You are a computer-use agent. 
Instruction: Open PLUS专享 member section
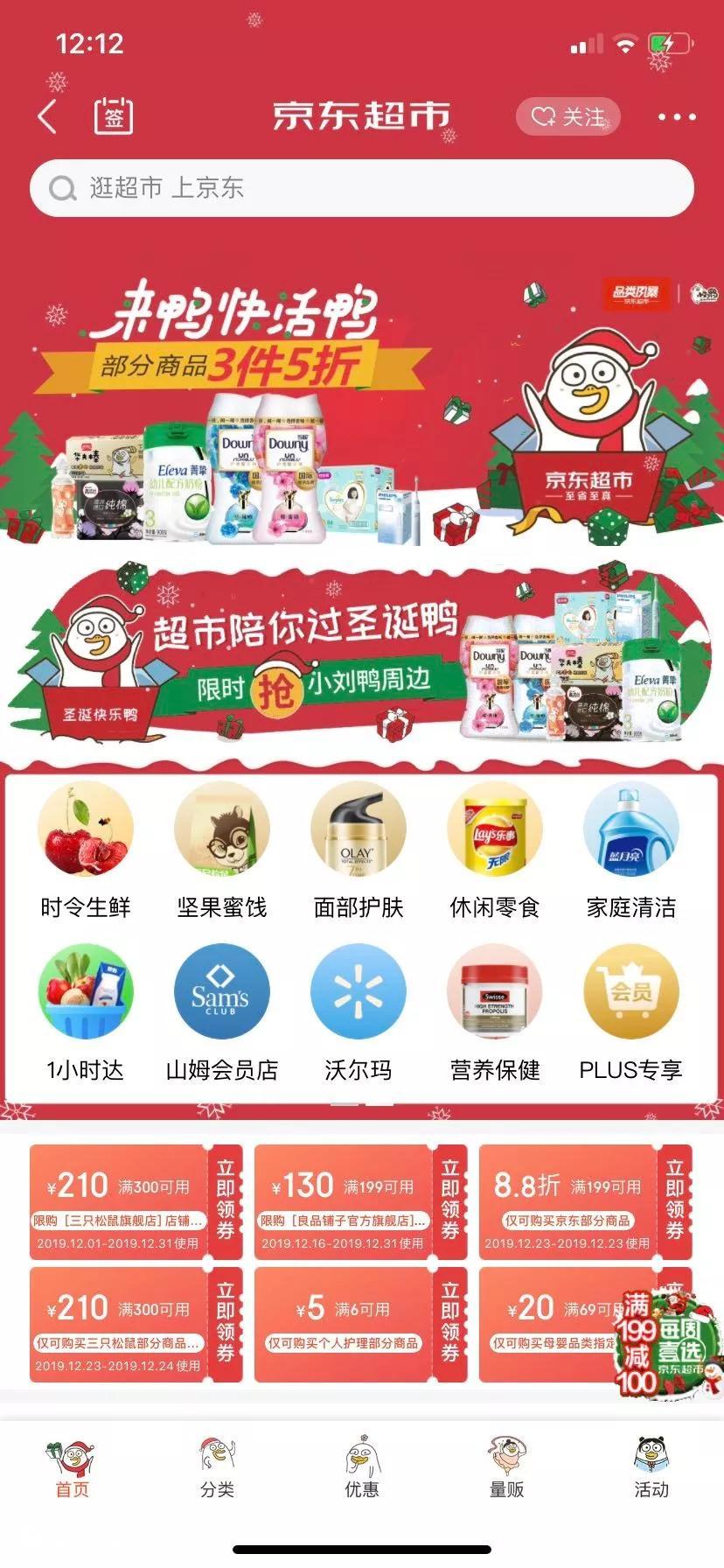(x=631, y=1013)
